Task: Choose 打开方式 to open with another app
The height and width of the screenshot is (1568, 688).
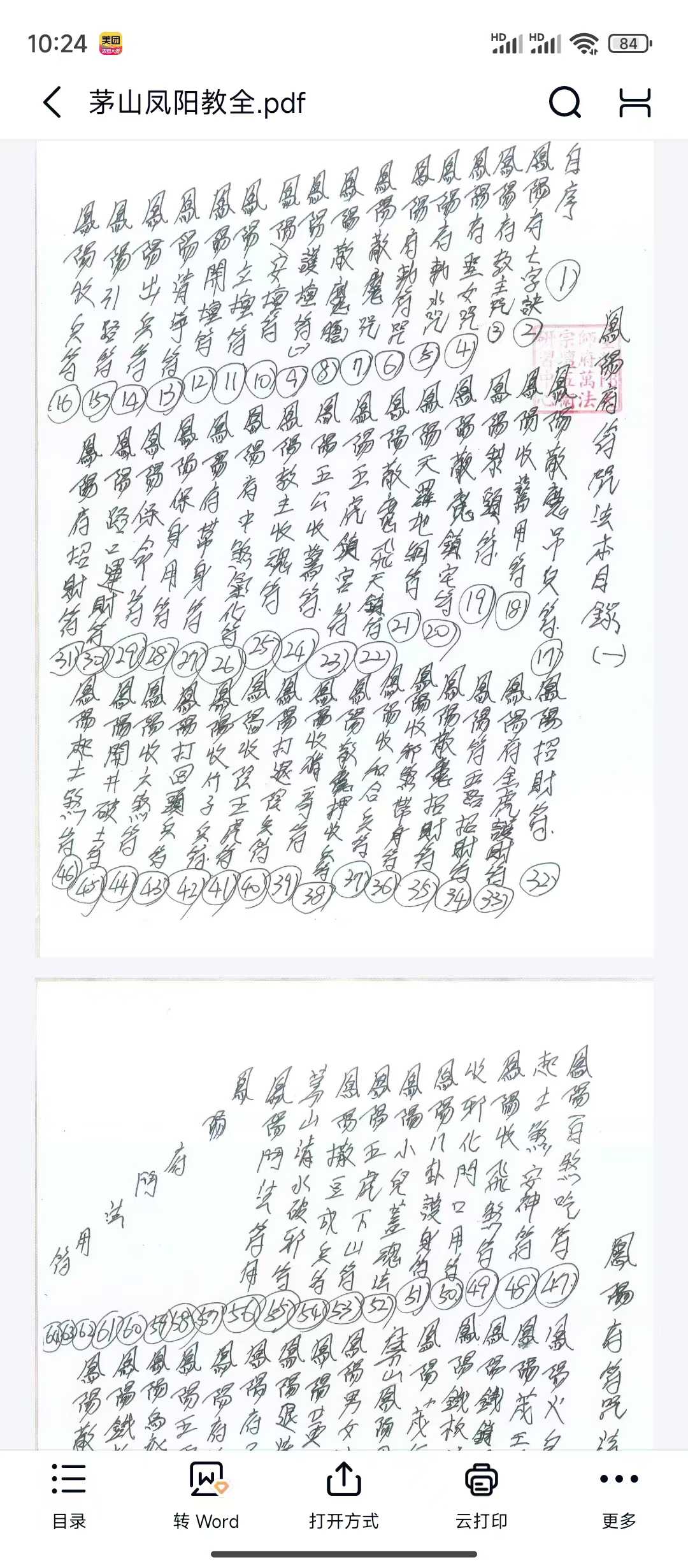Action: [x=344, y=1495]
